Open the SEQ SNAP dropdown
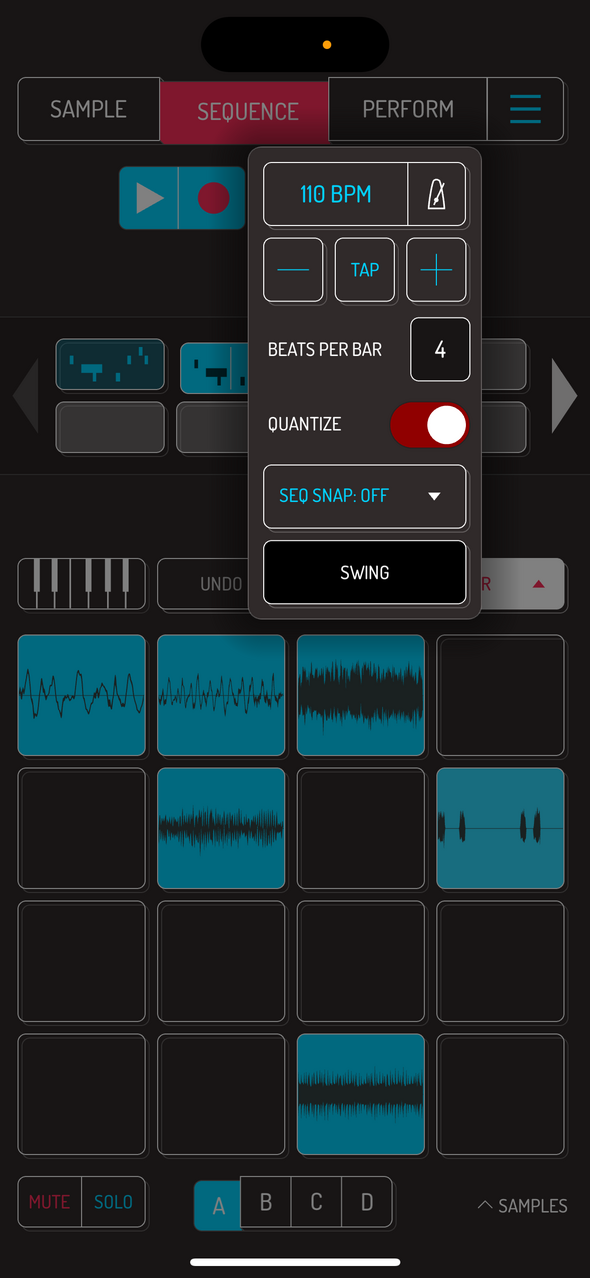 365,496
